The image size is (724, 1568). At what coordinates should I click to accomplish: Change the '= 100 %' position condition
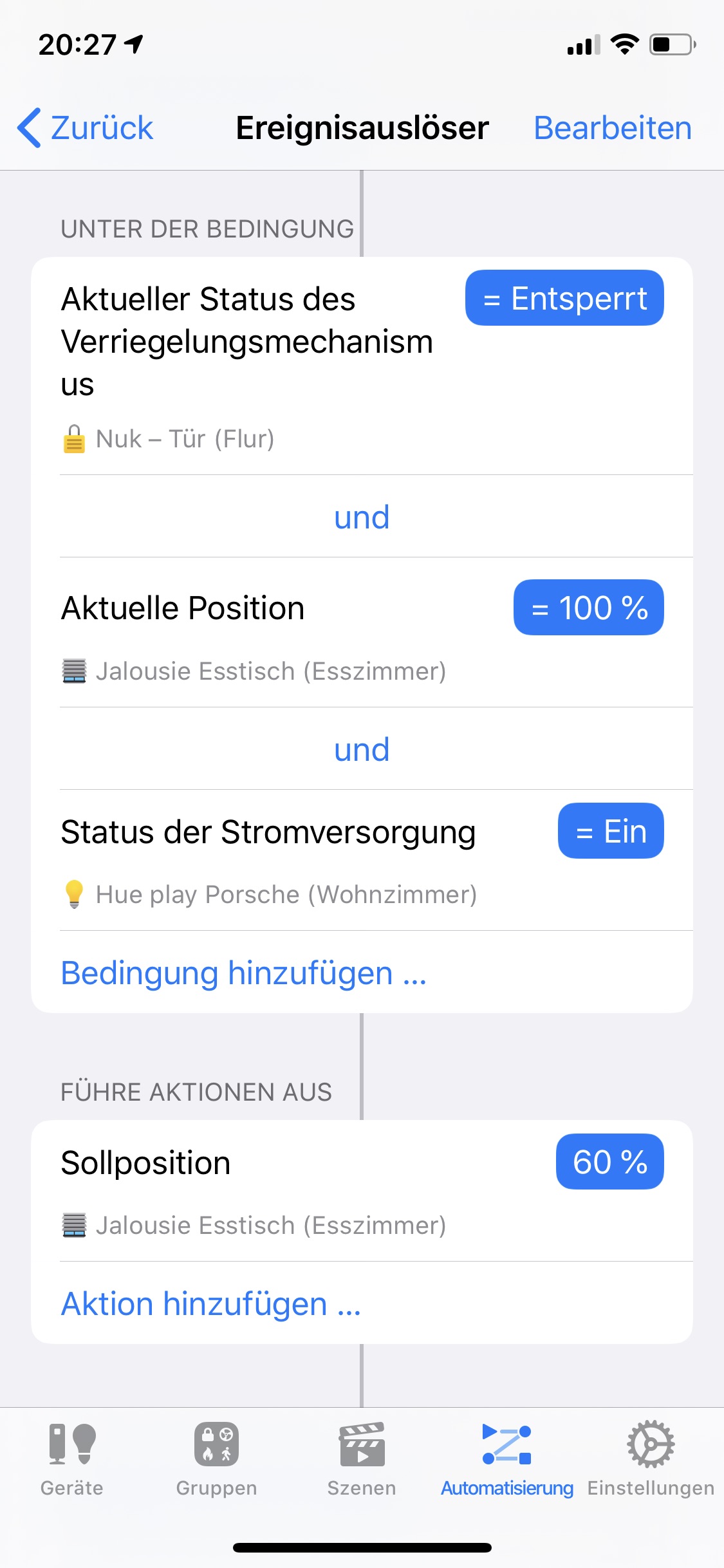tap(588, 608)
